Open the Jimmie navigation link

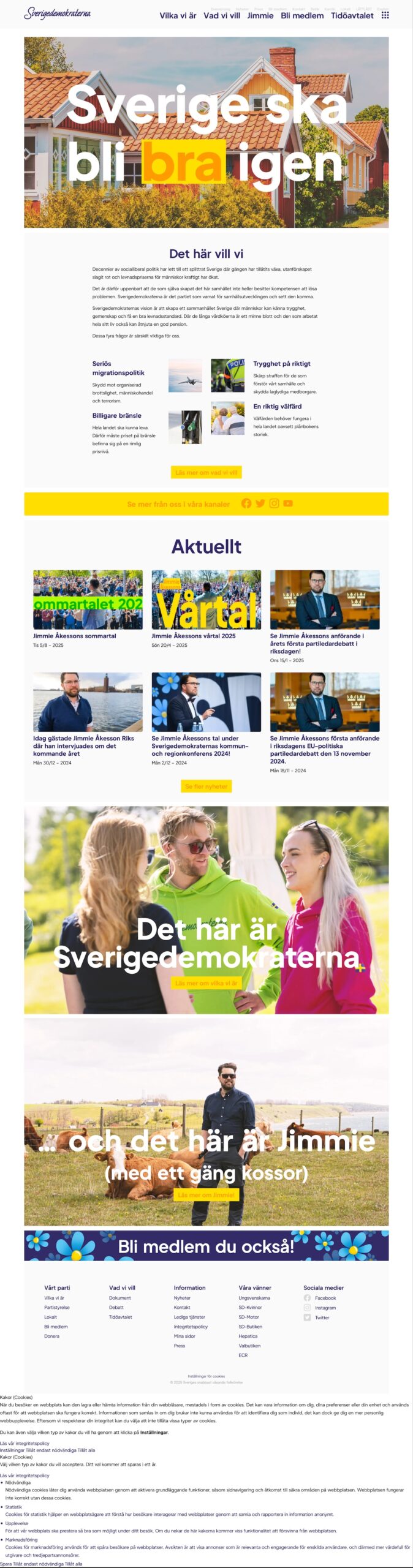coord(260,15)
